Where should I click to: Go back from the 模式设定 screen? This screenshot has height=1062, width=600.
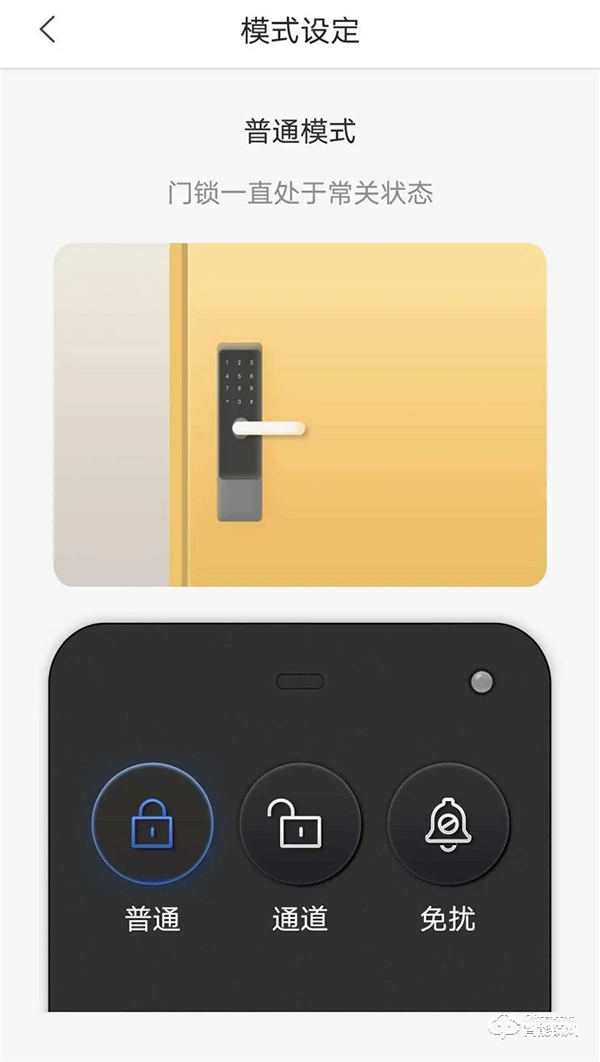pos(47,30)
